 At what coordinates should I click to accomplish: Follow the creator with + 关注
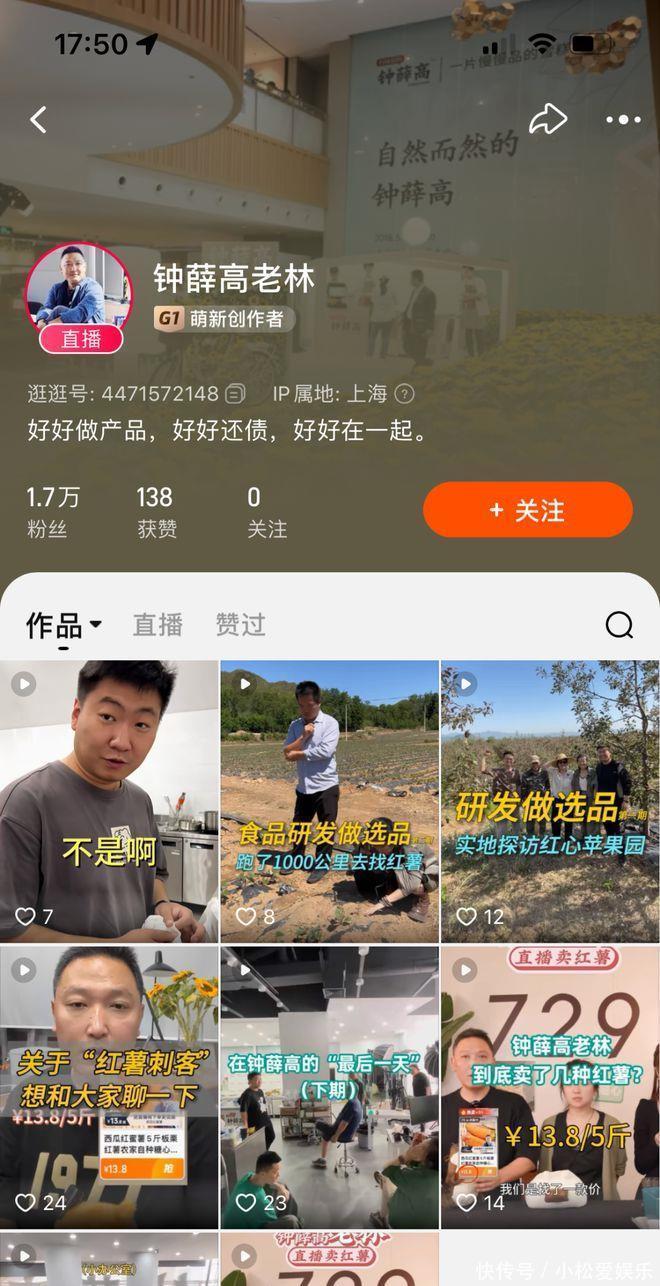[527, 510]
